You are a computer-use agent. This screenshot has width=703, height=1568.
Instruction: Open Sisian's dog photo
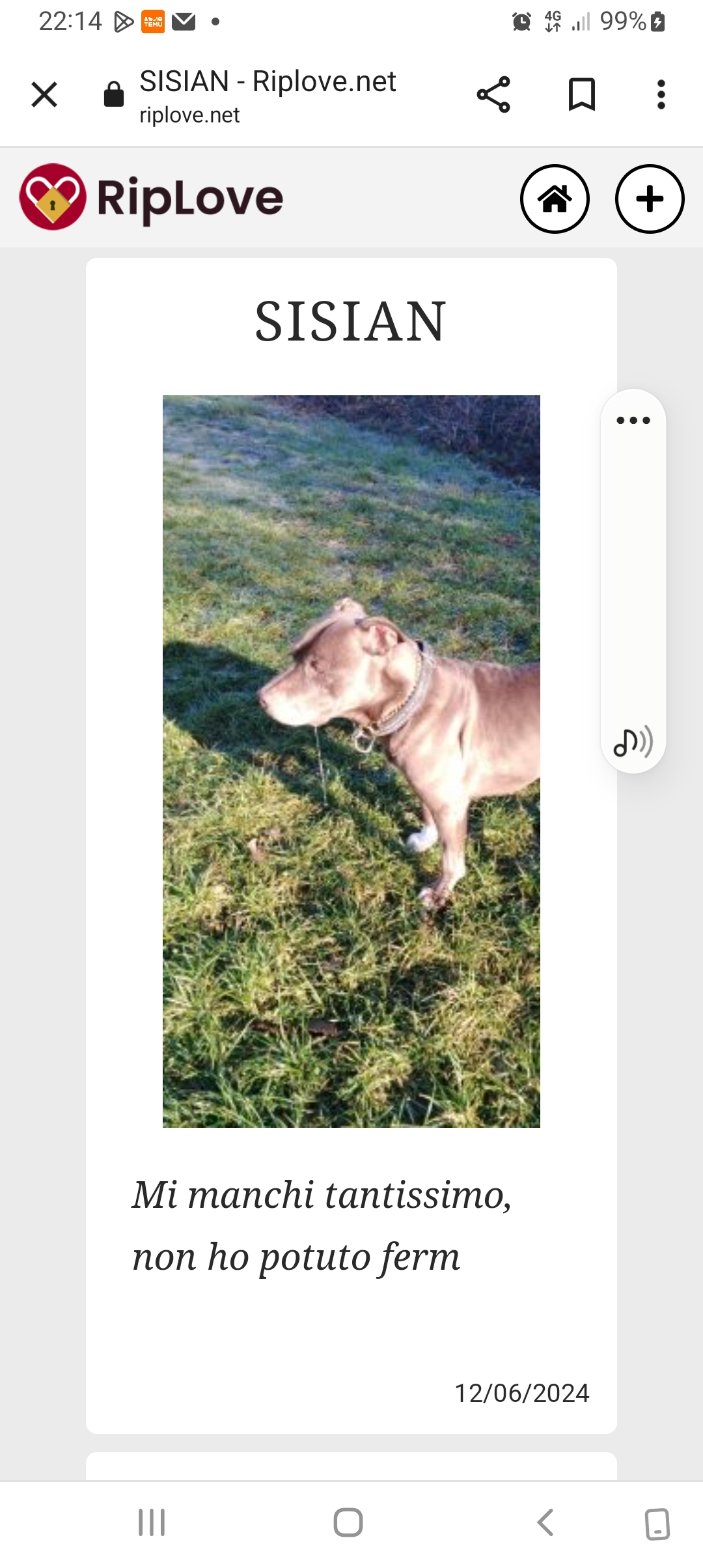(x=351, y=761)
